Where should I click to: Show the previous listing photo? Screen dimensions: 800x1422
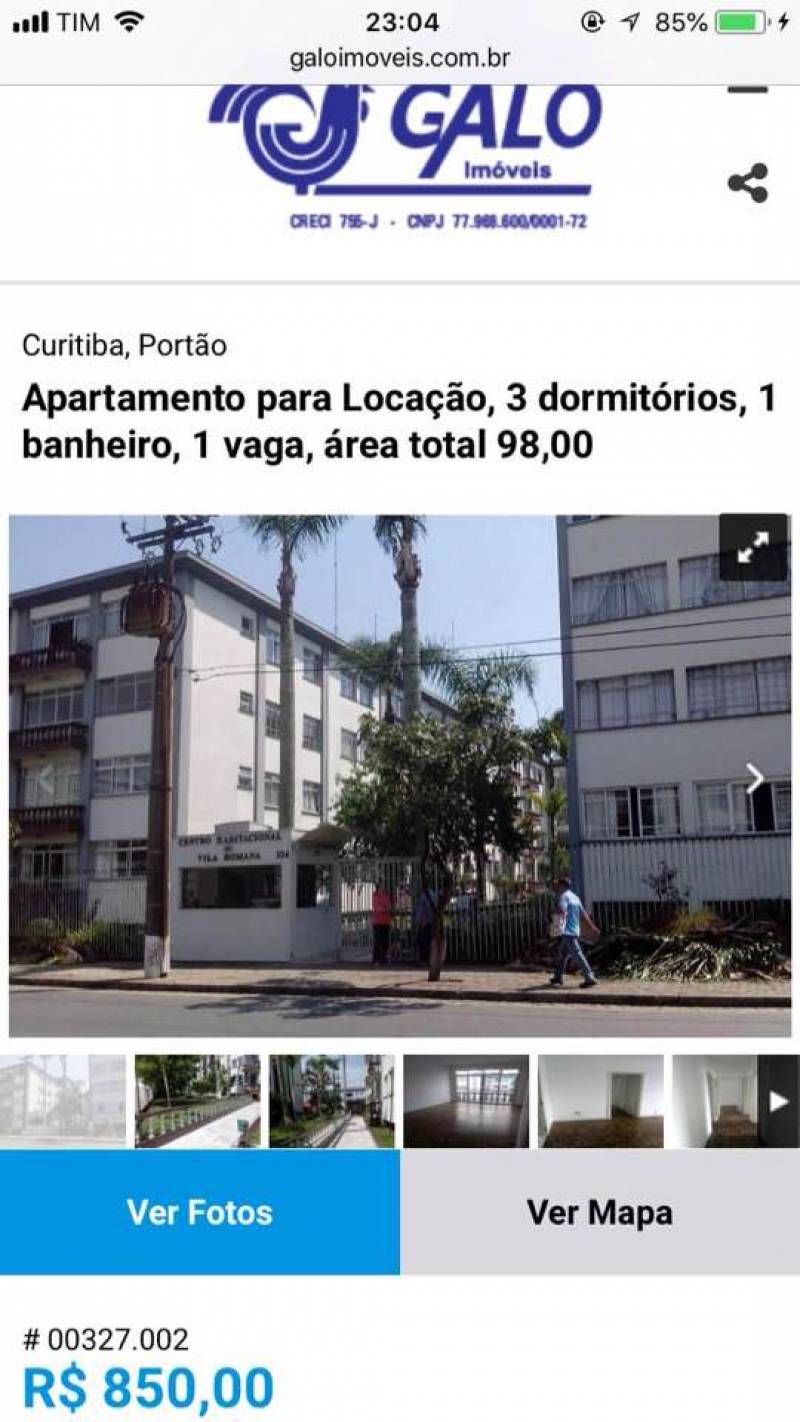(x=45, y=777)
